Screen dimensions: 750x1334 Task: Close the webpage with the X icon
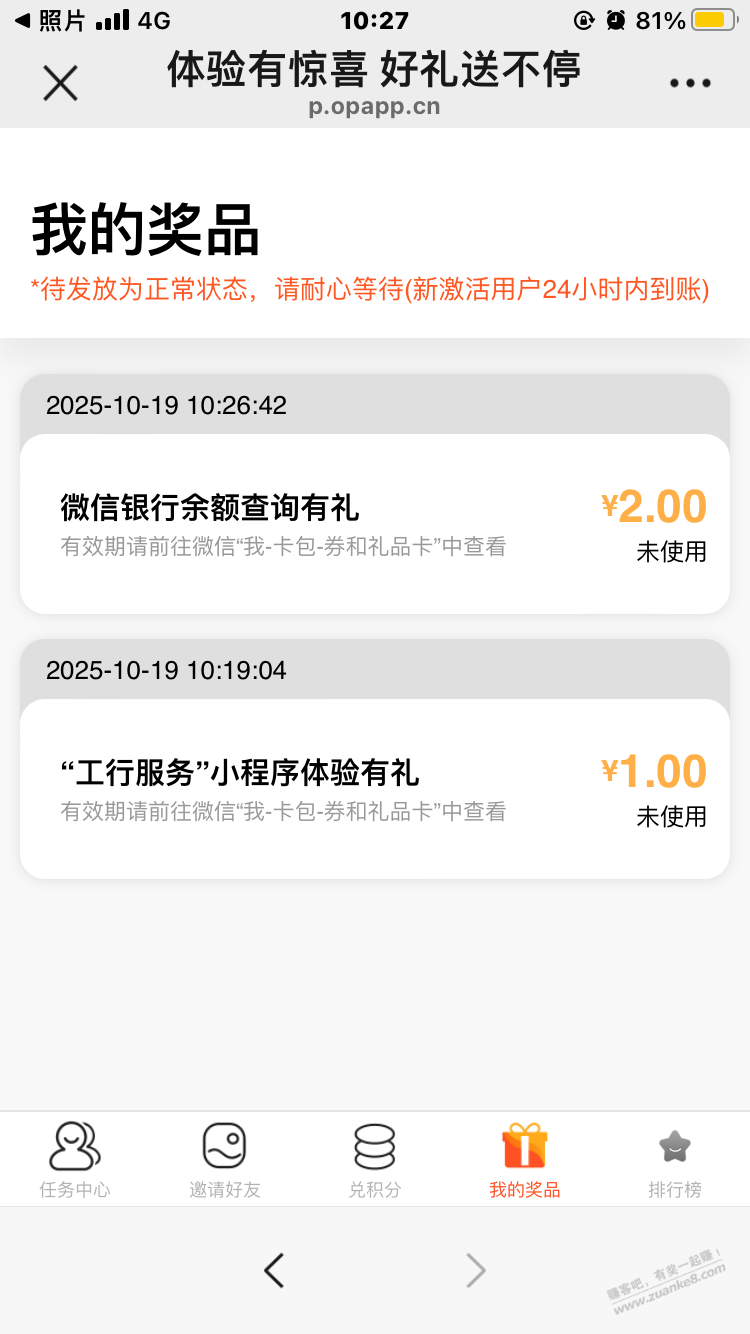pyautogui.click(x=60, y=84)
